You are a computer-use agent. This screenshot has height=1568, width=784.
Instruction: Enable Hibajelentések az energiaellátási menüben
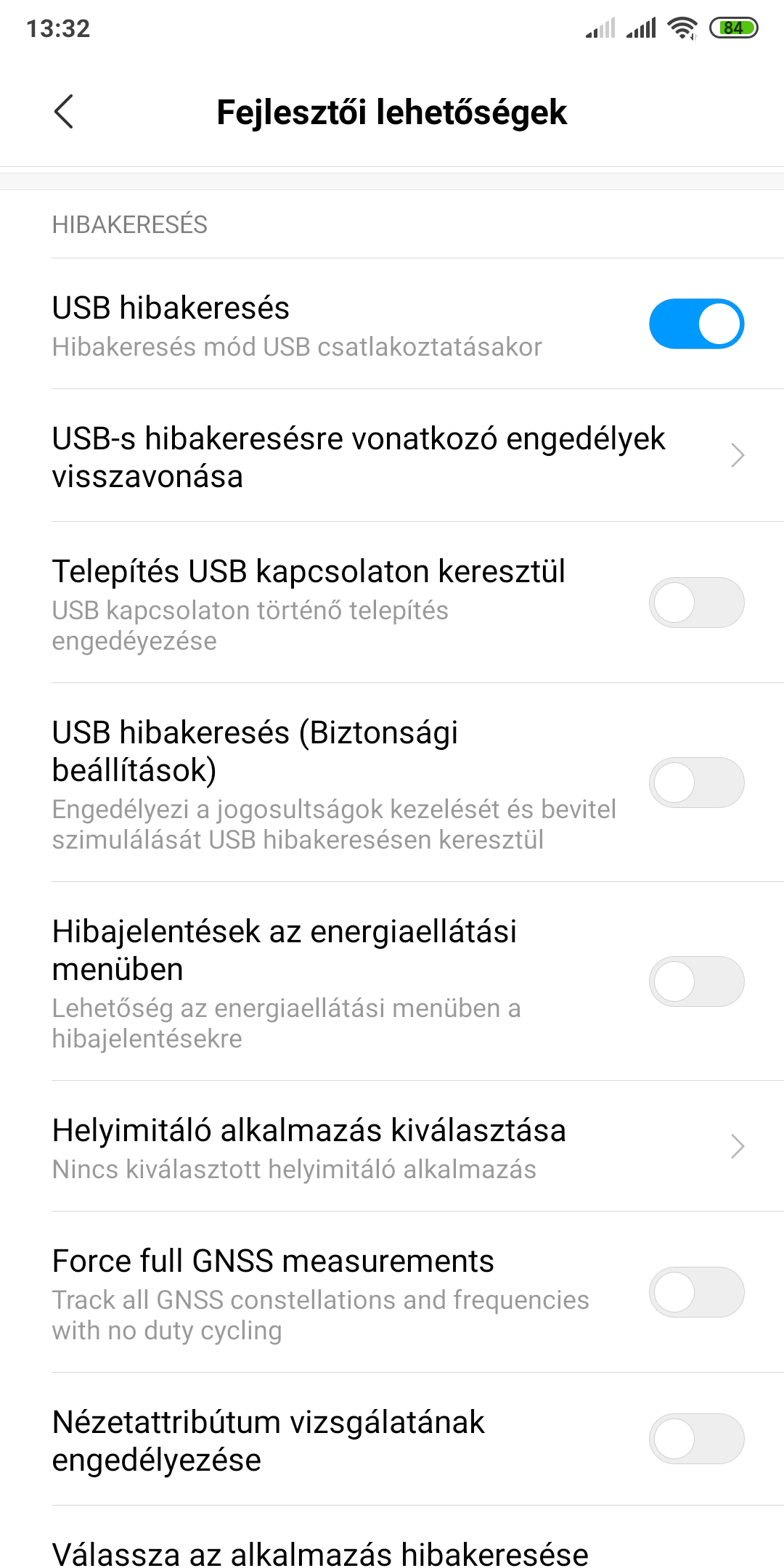pos(696,981)
